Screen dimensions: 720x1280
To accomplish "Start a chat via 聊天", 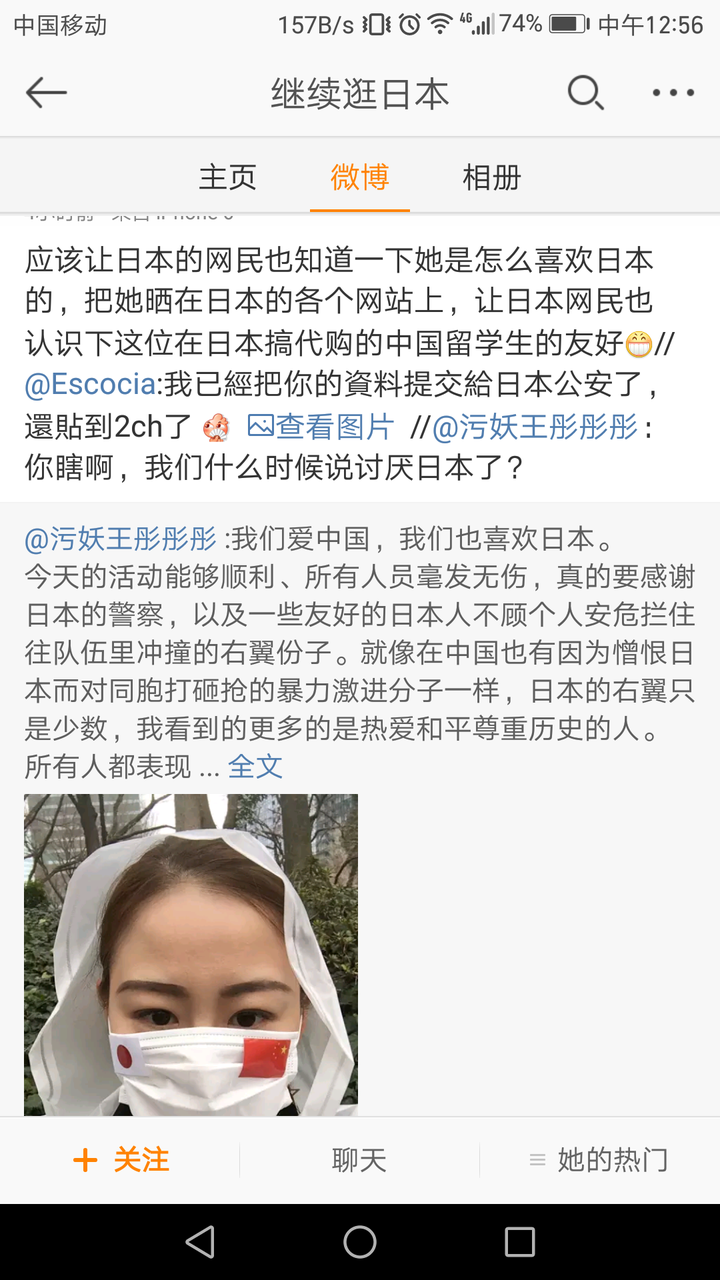I will coord(359,1160).
